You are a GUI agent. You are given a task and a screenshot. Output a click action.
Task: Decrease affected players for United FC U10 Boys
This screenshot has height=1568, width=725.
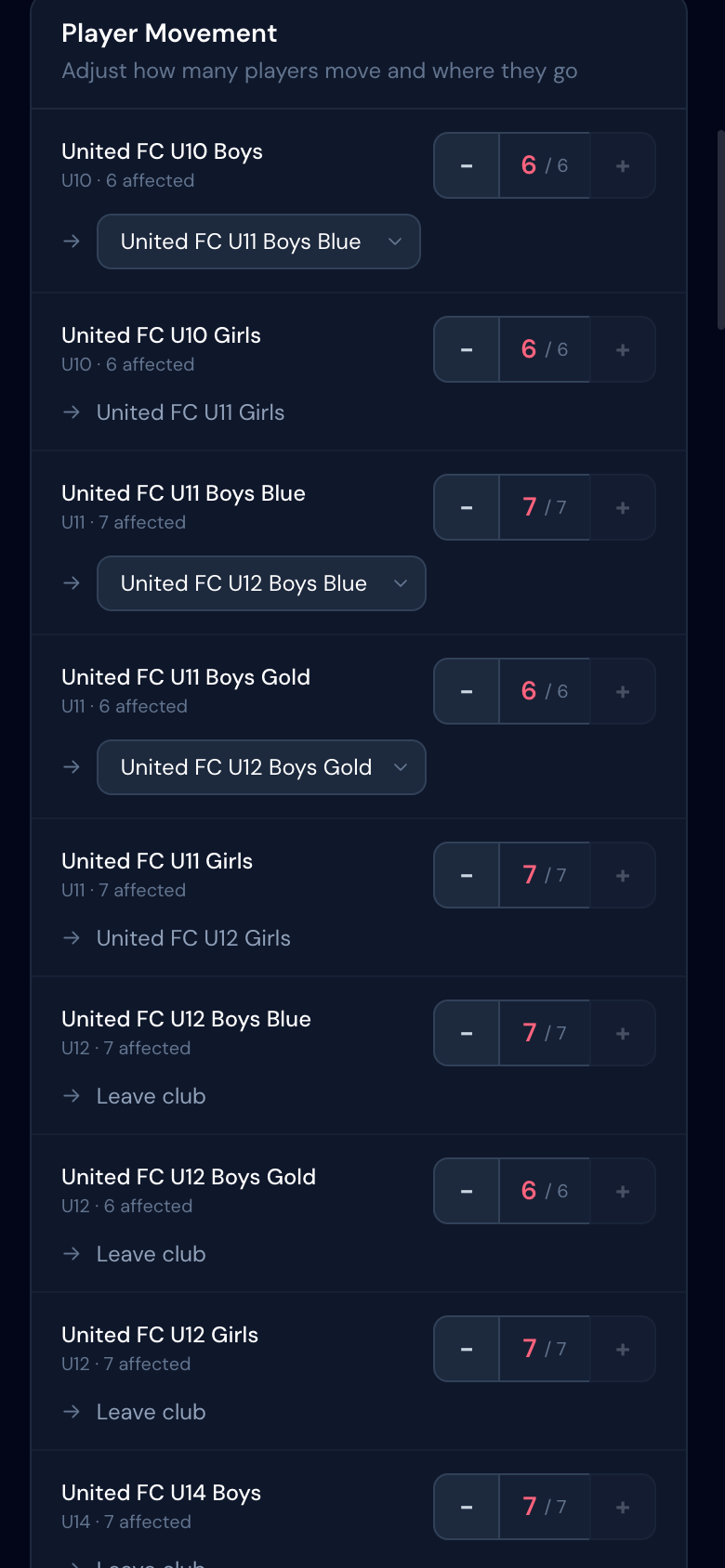click(x=466, y=164)
